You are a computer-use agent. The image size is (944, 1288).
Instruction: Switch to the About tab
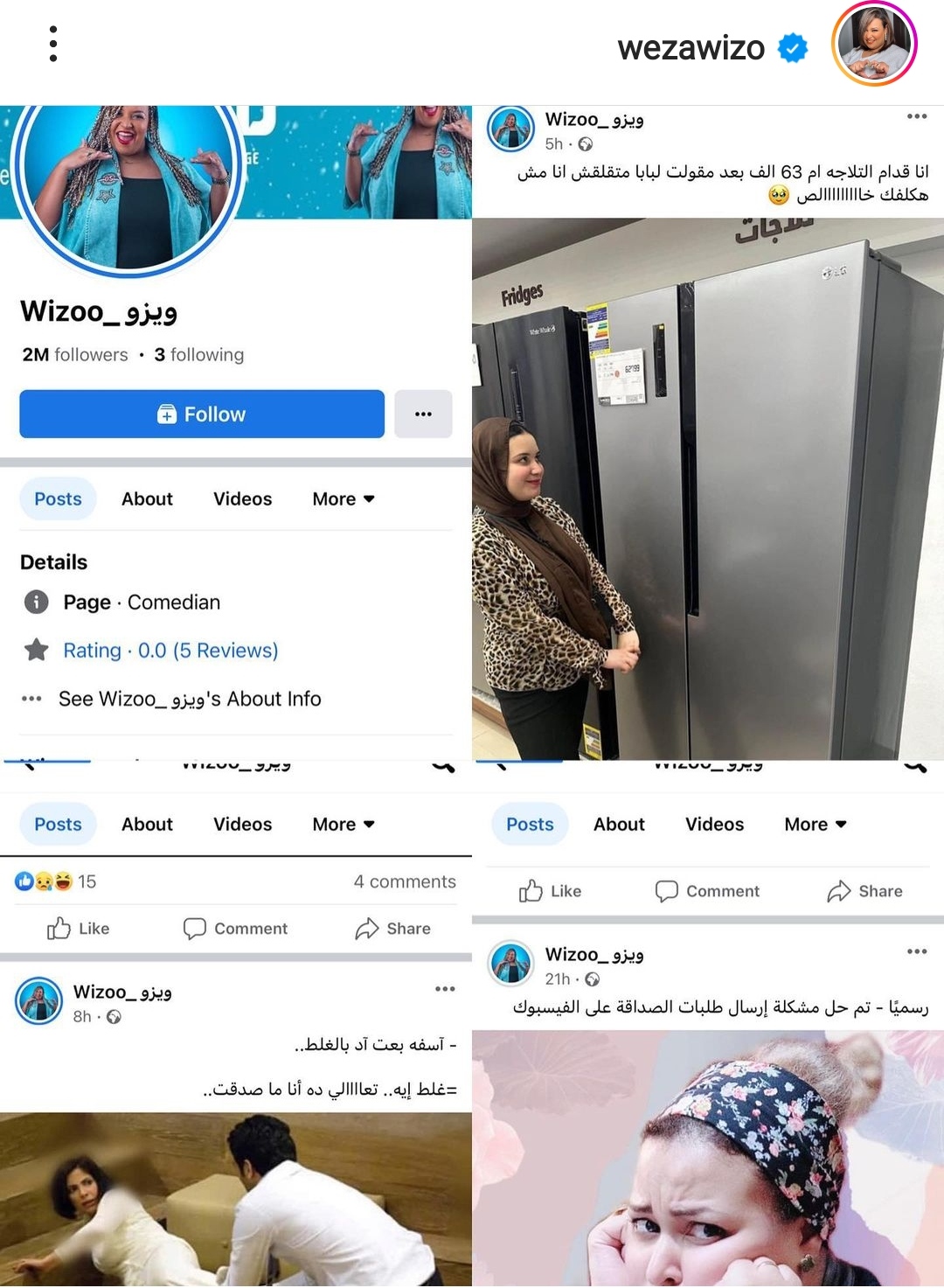pyautogui.click(x=146, y=498)
